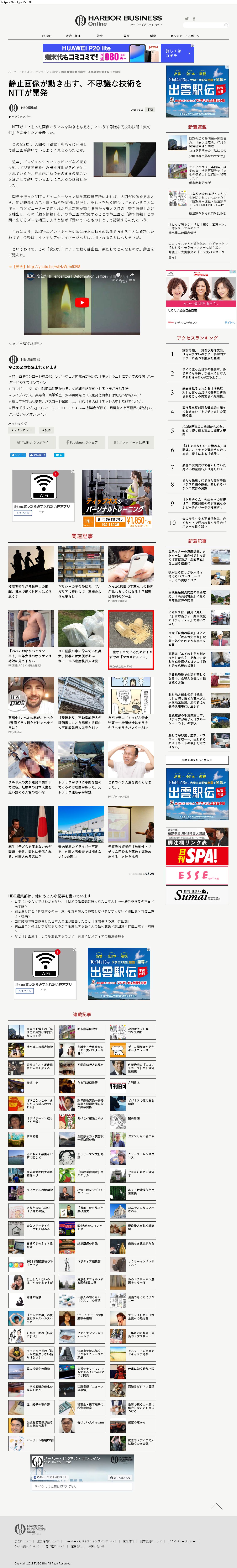Tap 新着記事をもっと見る button
This screenshot has width=237, height=1568.
(x=197, y=760)
